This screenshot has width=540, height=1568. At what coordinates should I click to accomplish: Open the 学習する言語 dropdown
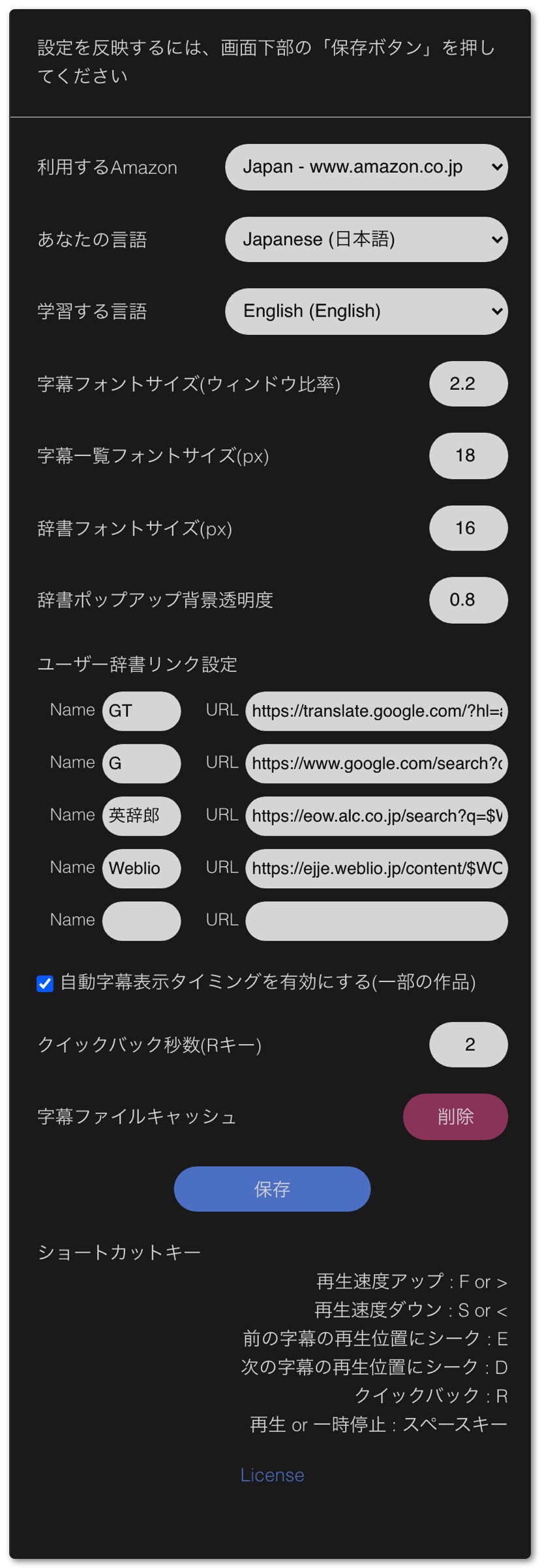tap(366, 312)
